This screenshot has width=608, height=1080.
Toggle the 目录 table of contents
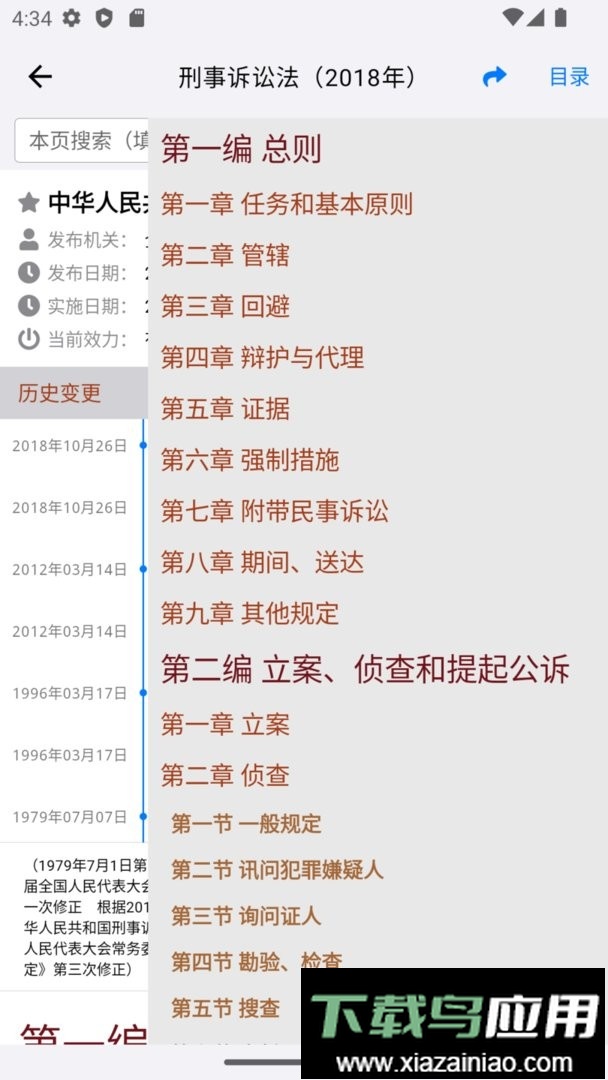[569, 77]
